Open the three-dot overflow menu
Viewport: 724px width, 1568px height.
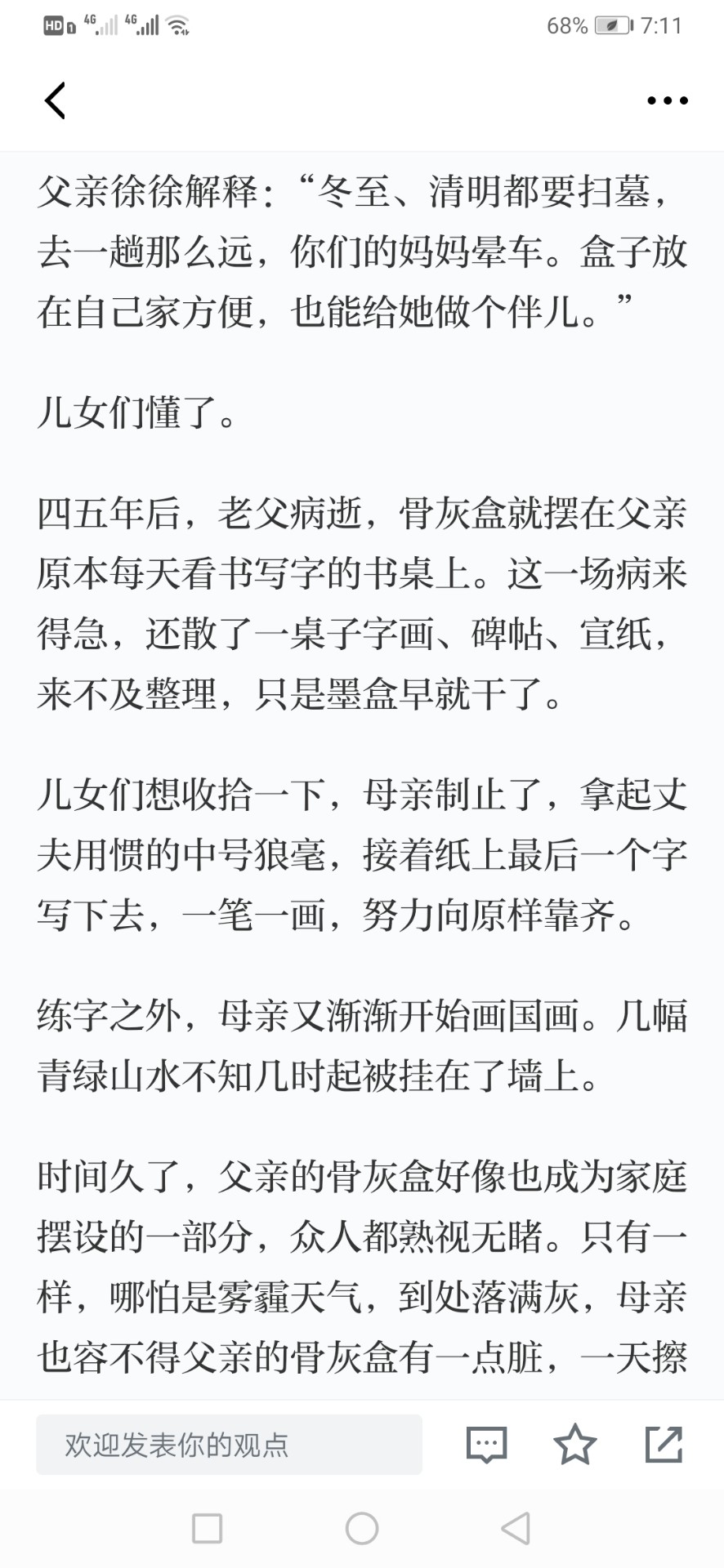[x=667, y=100]
